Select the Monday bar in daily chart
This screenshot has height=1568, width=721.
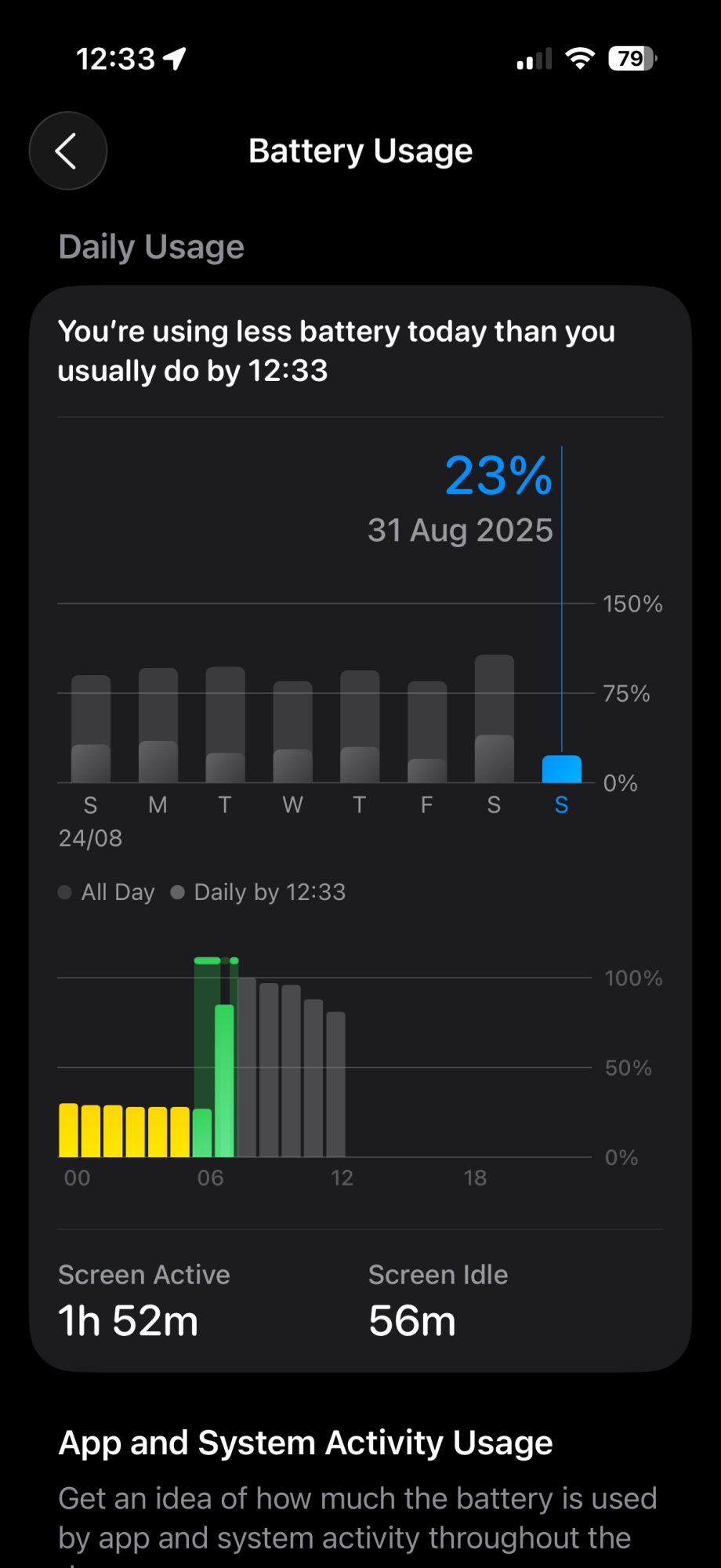pos(158,725)
